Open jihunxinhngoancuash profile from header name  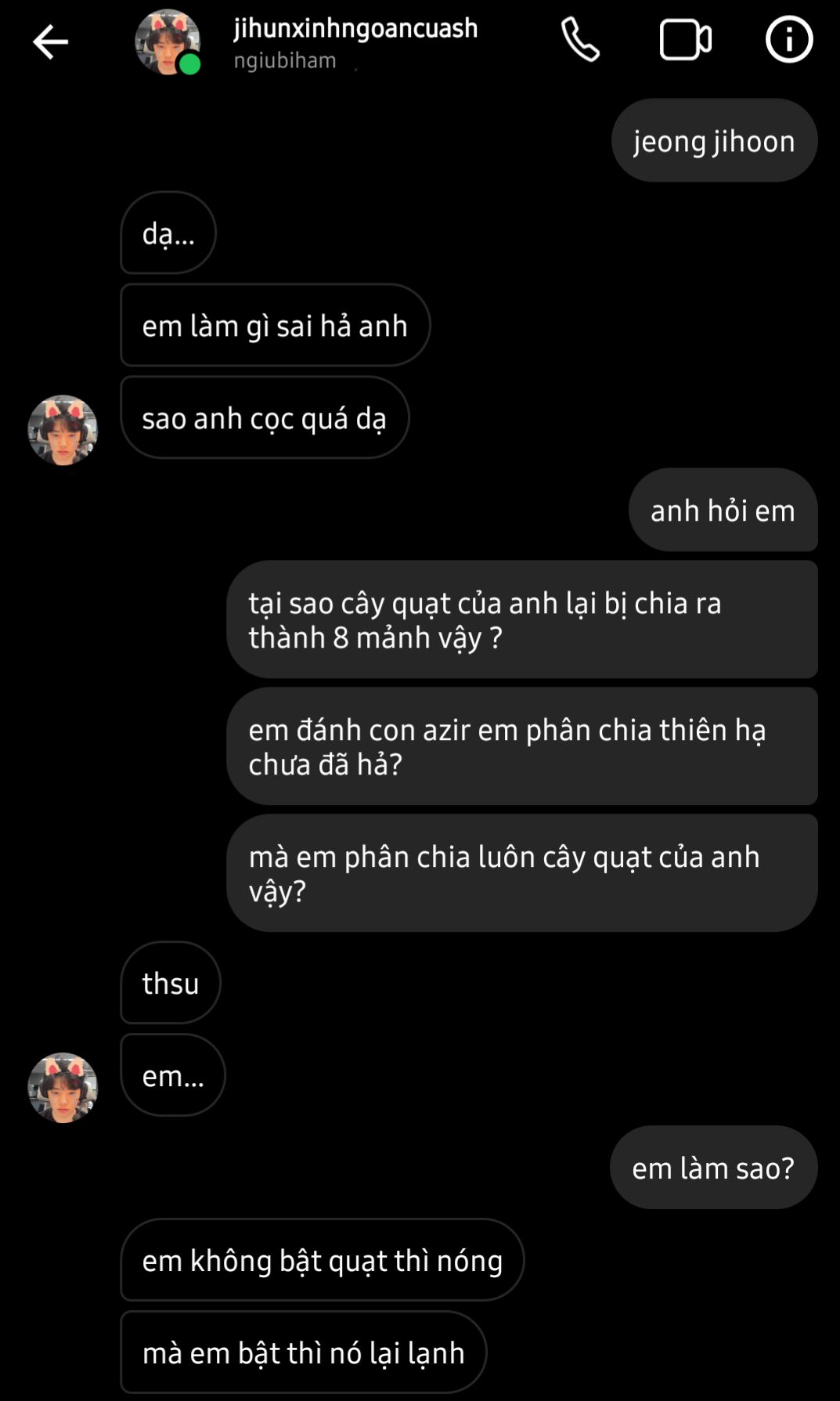pos(355,29)
